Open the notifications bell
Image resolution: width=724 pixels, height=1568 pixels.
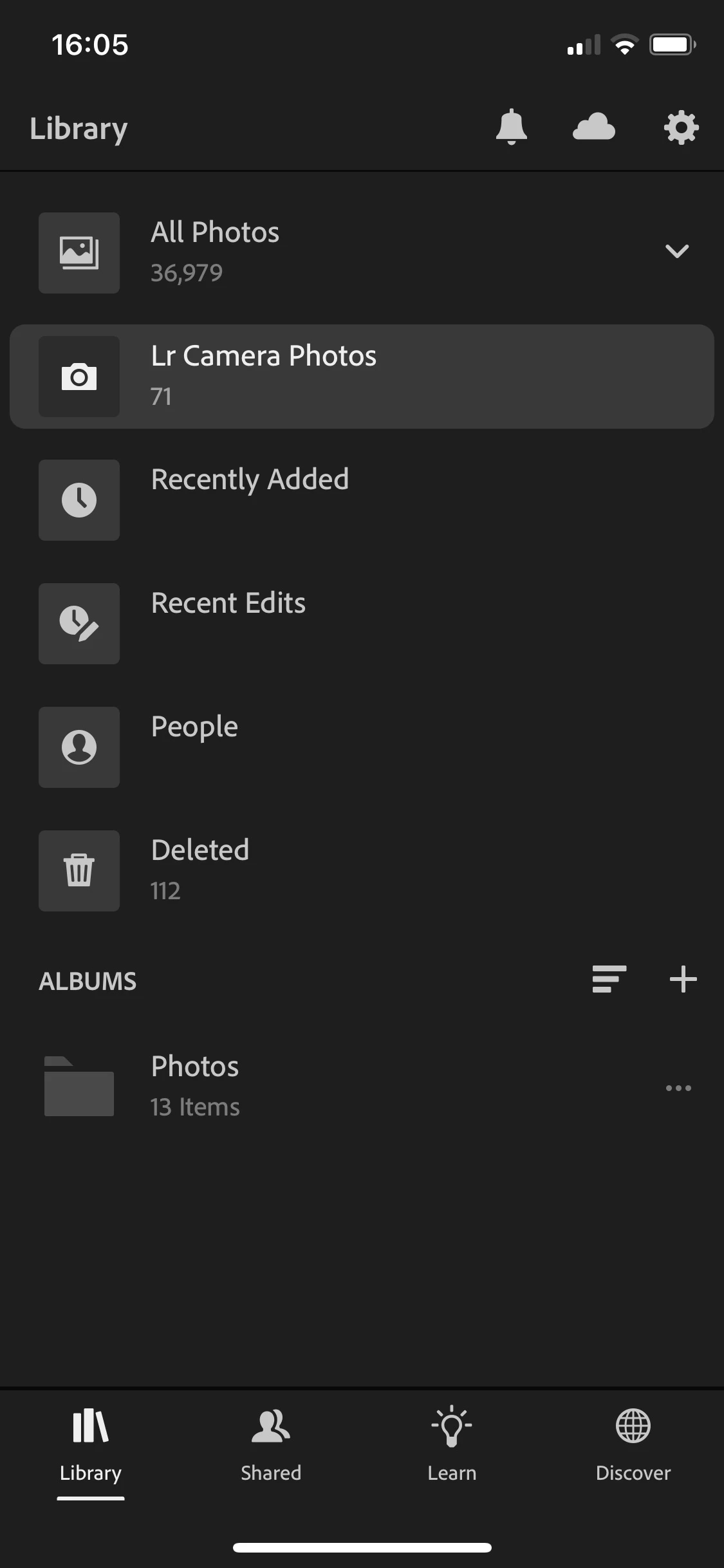tap(511, 127)
